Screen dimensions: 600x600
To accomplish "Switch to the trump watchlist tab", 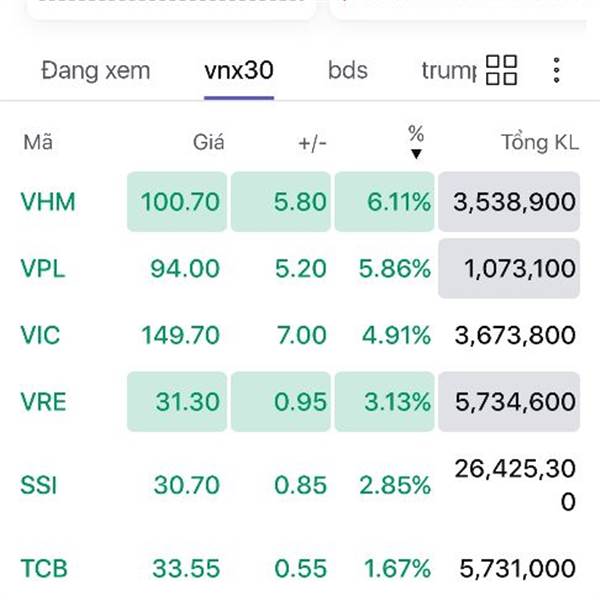I will tap(447, 71).
